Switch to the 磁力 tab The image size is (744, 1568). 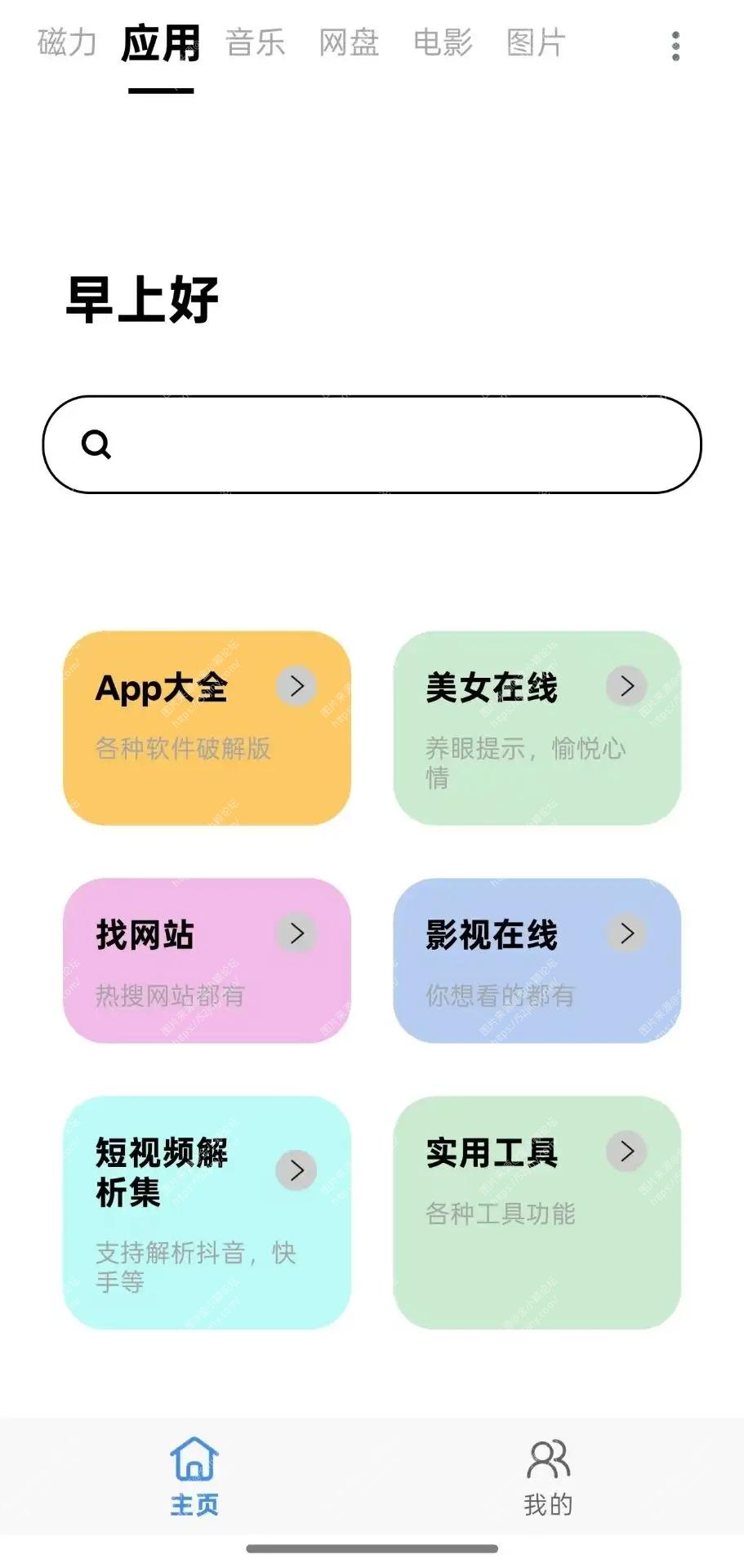(x=65, y=45)
